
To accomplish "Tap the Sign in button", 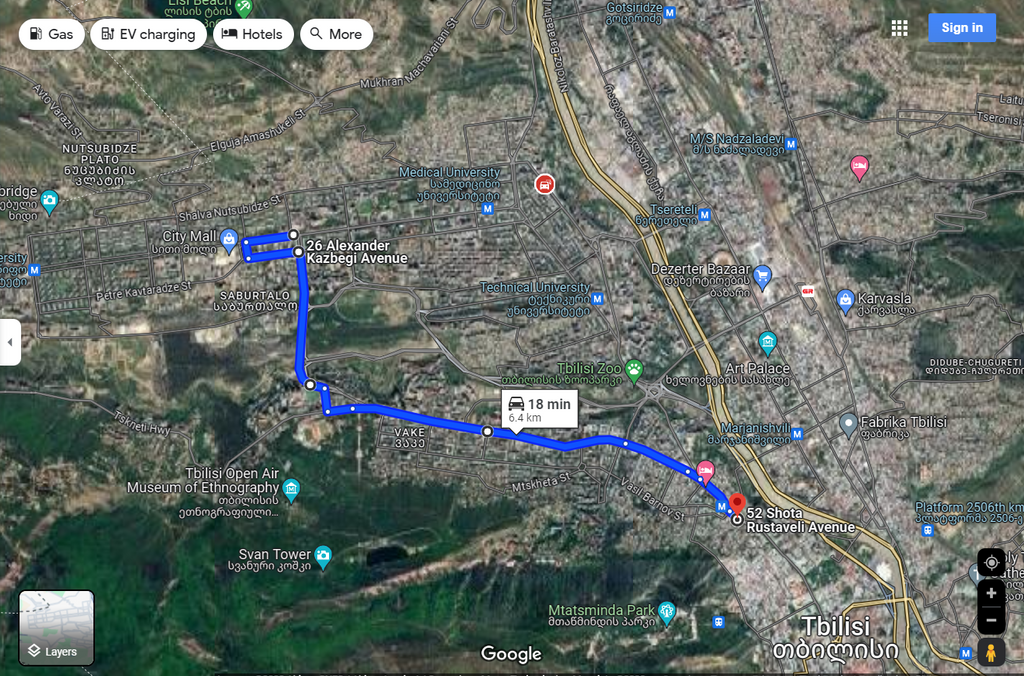I will tap(961, 28).
